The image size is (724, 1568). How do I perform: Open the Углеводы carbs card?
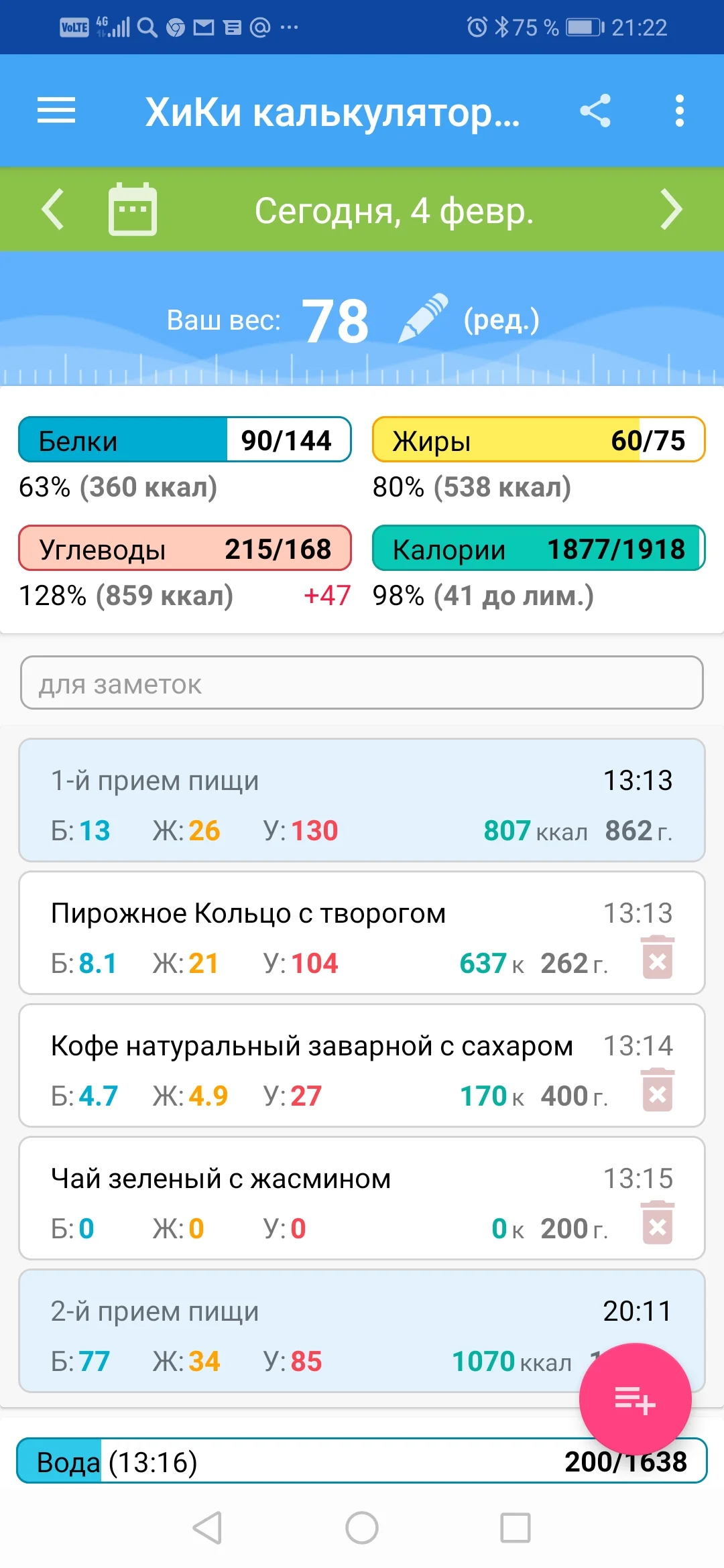click(184, 549)
